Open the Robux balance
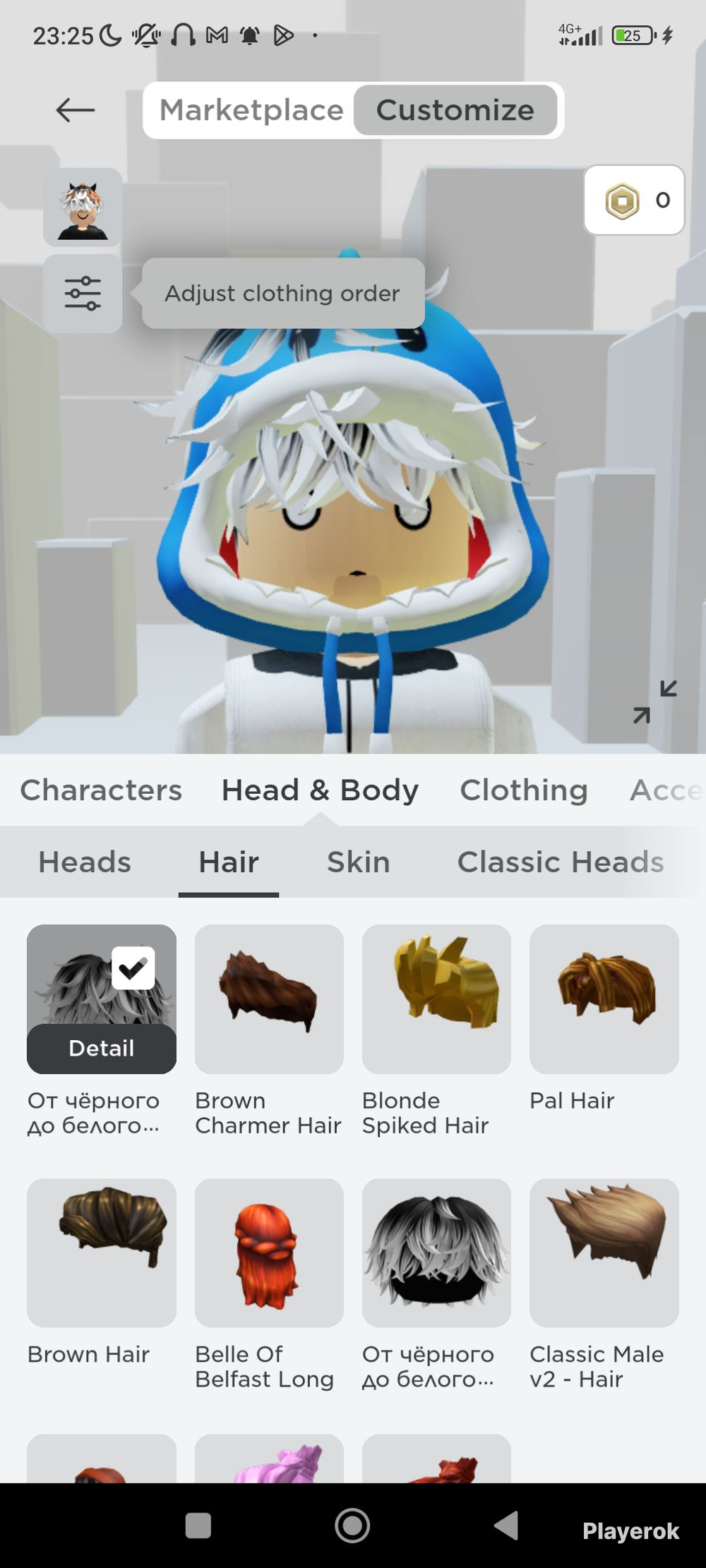 [x=634, y=200]
